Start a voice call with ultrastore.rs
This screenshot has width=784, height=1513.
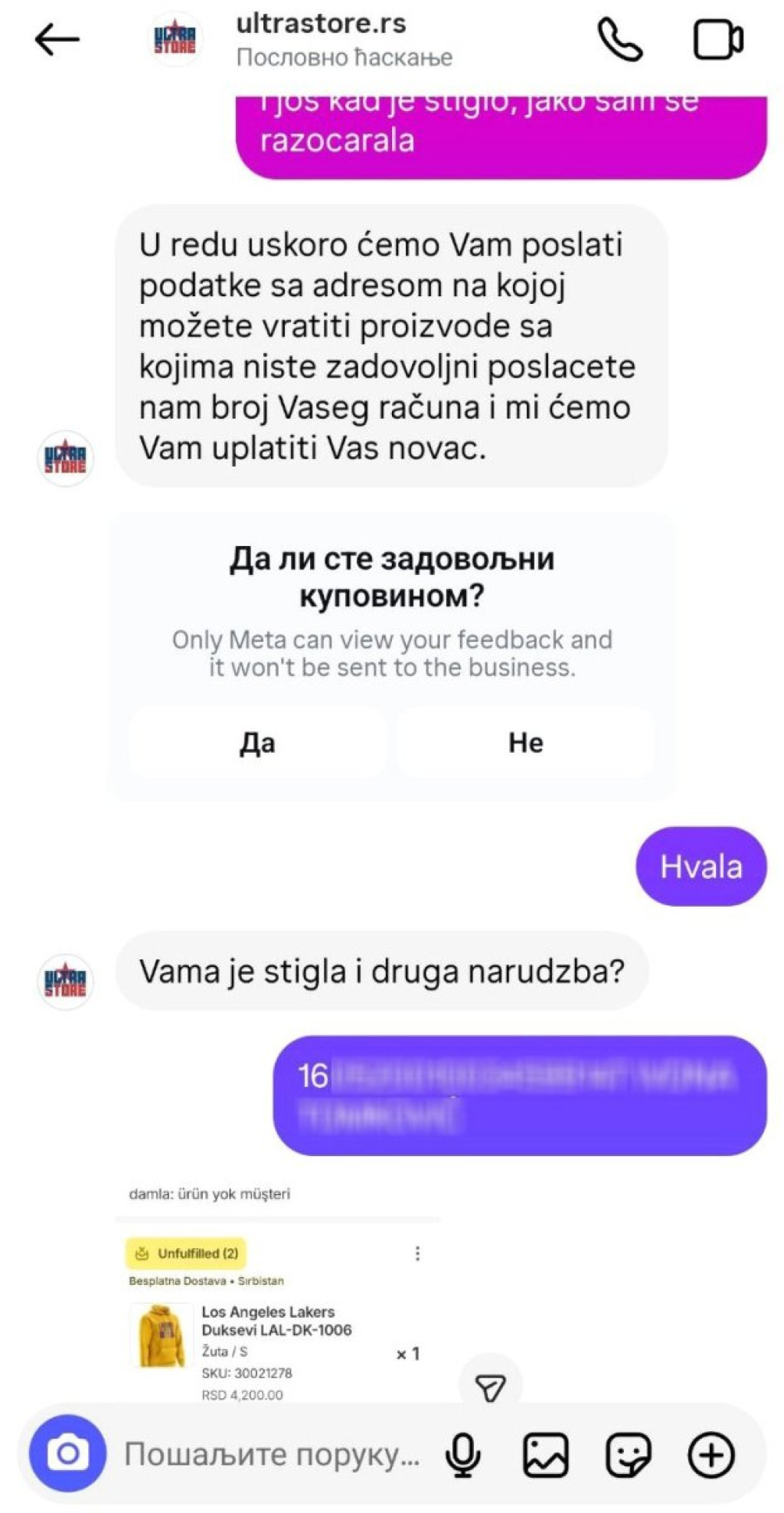click(619, 40)
